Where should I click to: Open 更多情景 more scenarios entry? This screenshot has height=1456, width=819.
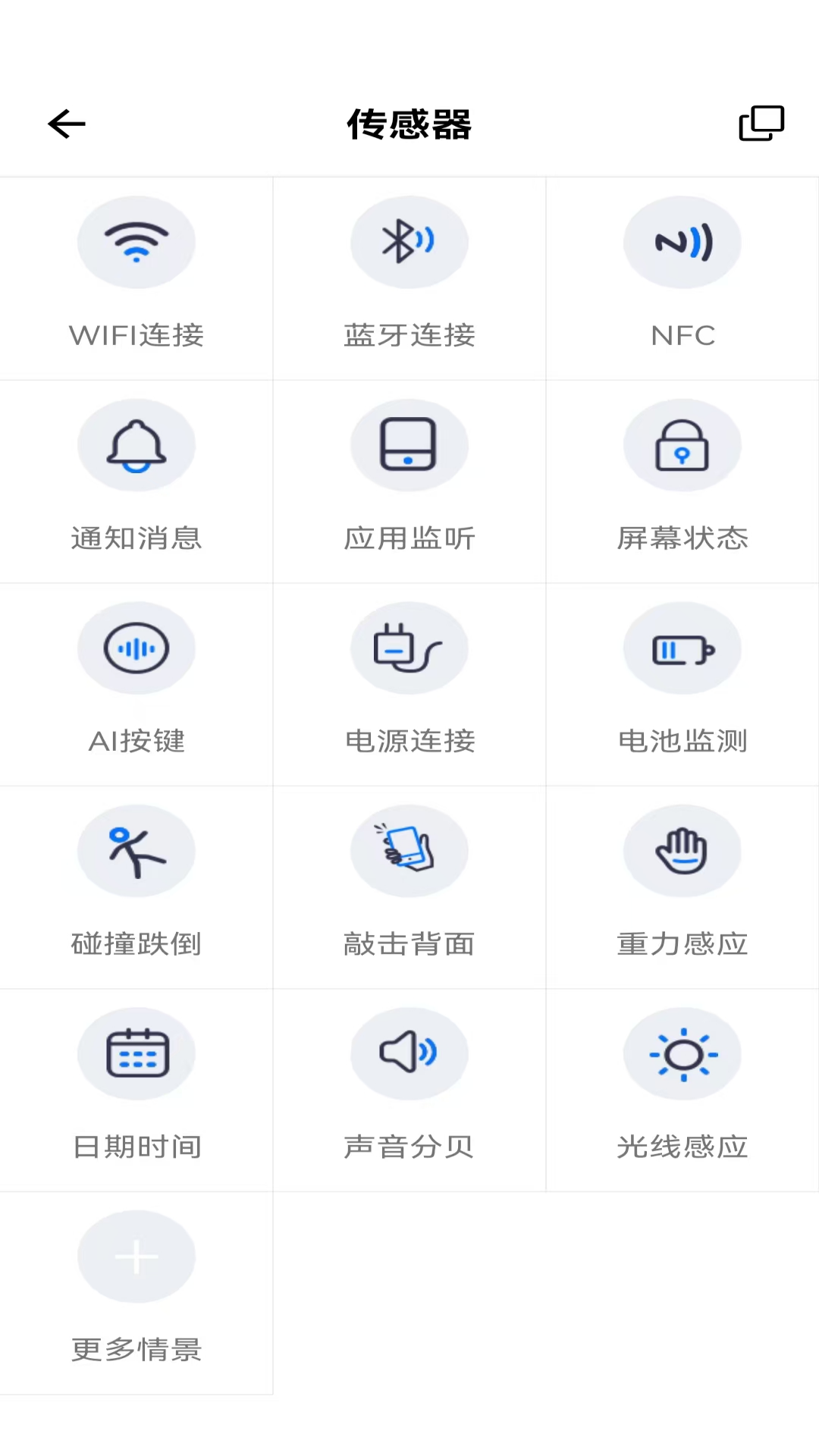(136, 1289)
